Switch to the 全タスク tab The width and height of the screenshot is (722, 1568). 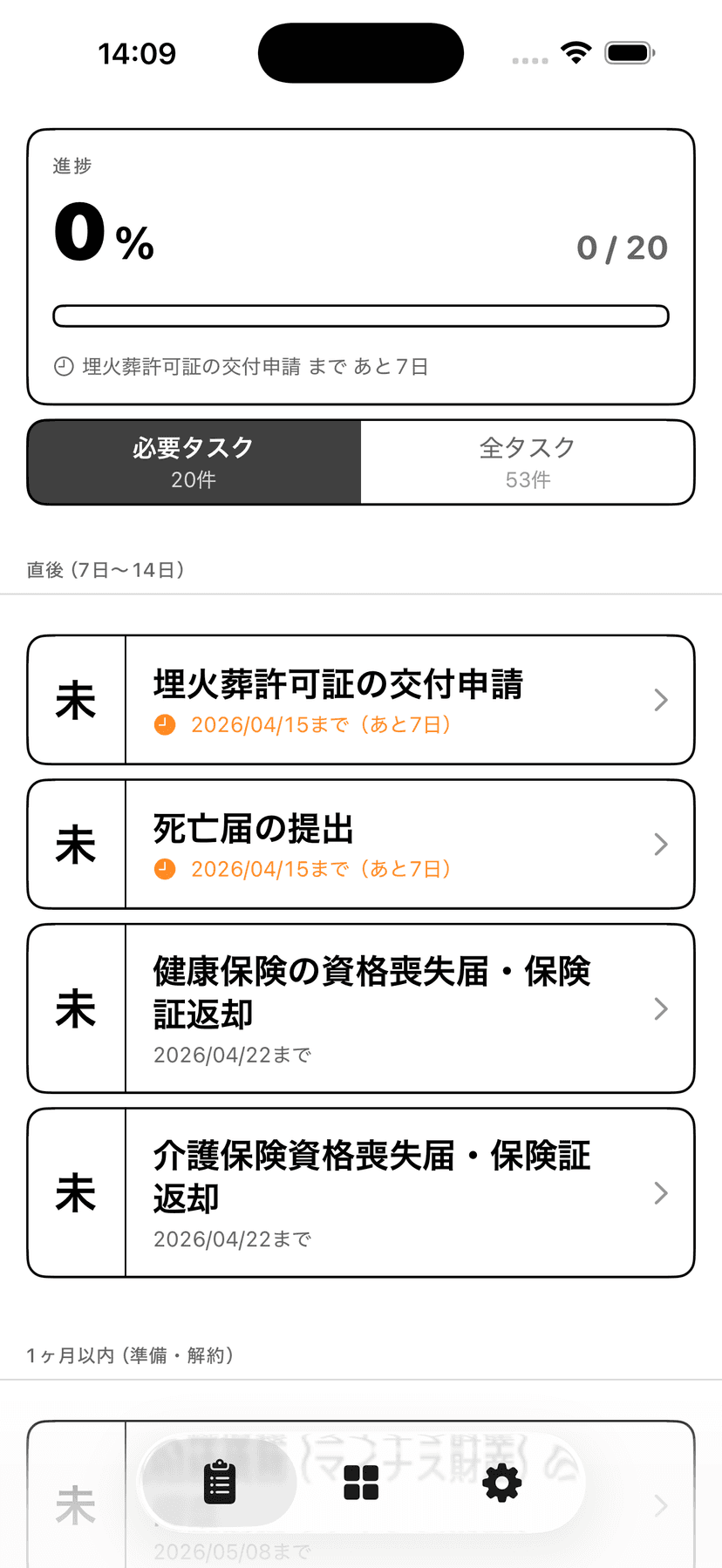(527, 462)
